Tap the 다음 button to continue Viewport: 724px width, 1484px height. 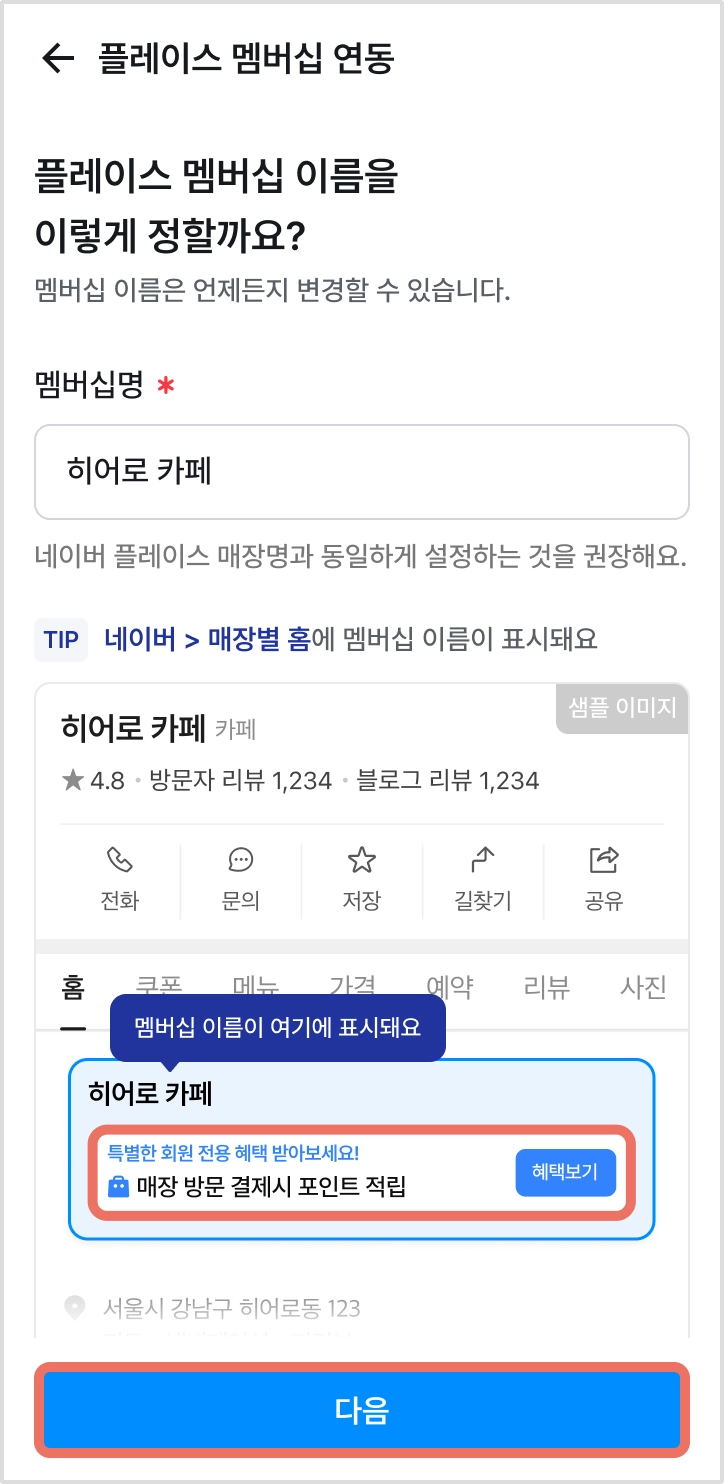[x=362, y=1410]
